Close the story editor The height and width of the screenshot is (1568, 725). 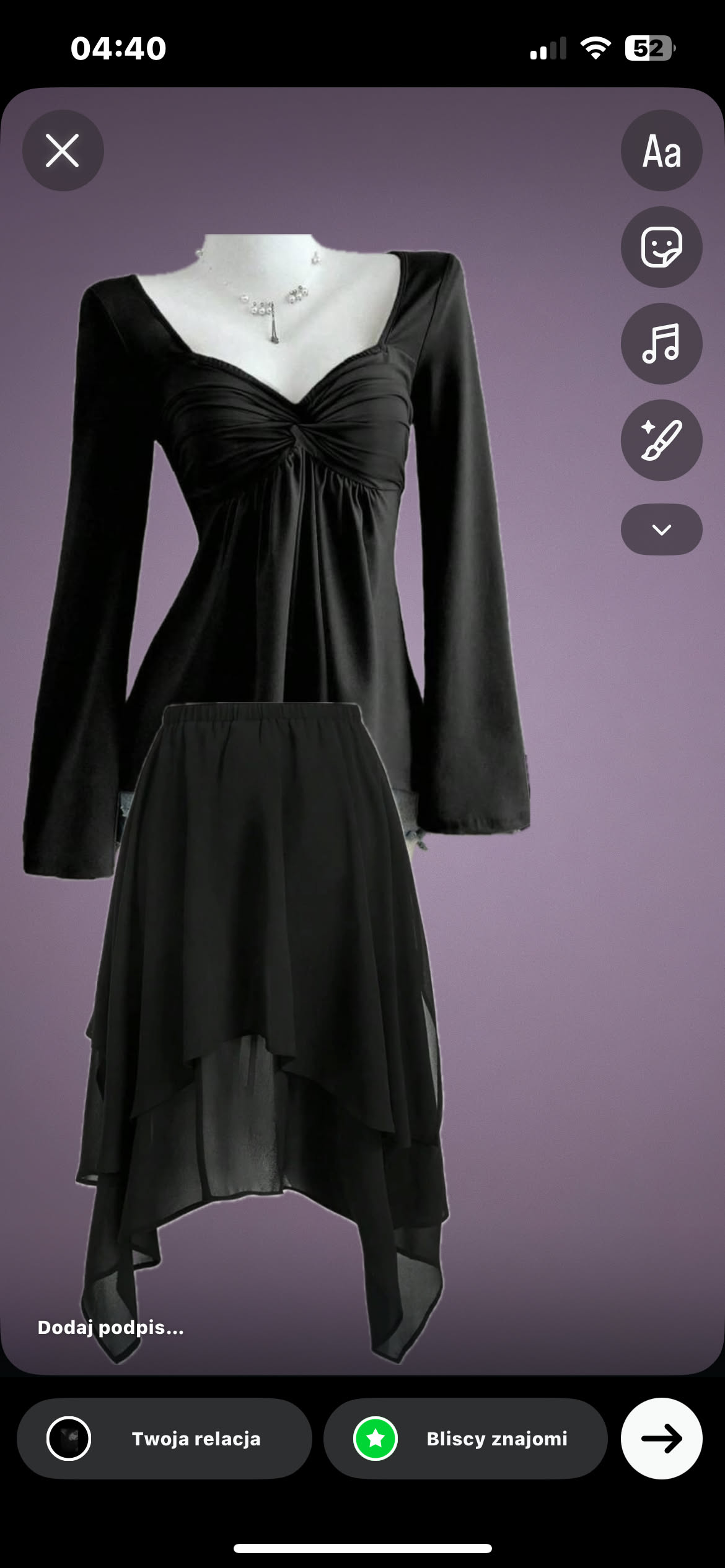63,150
